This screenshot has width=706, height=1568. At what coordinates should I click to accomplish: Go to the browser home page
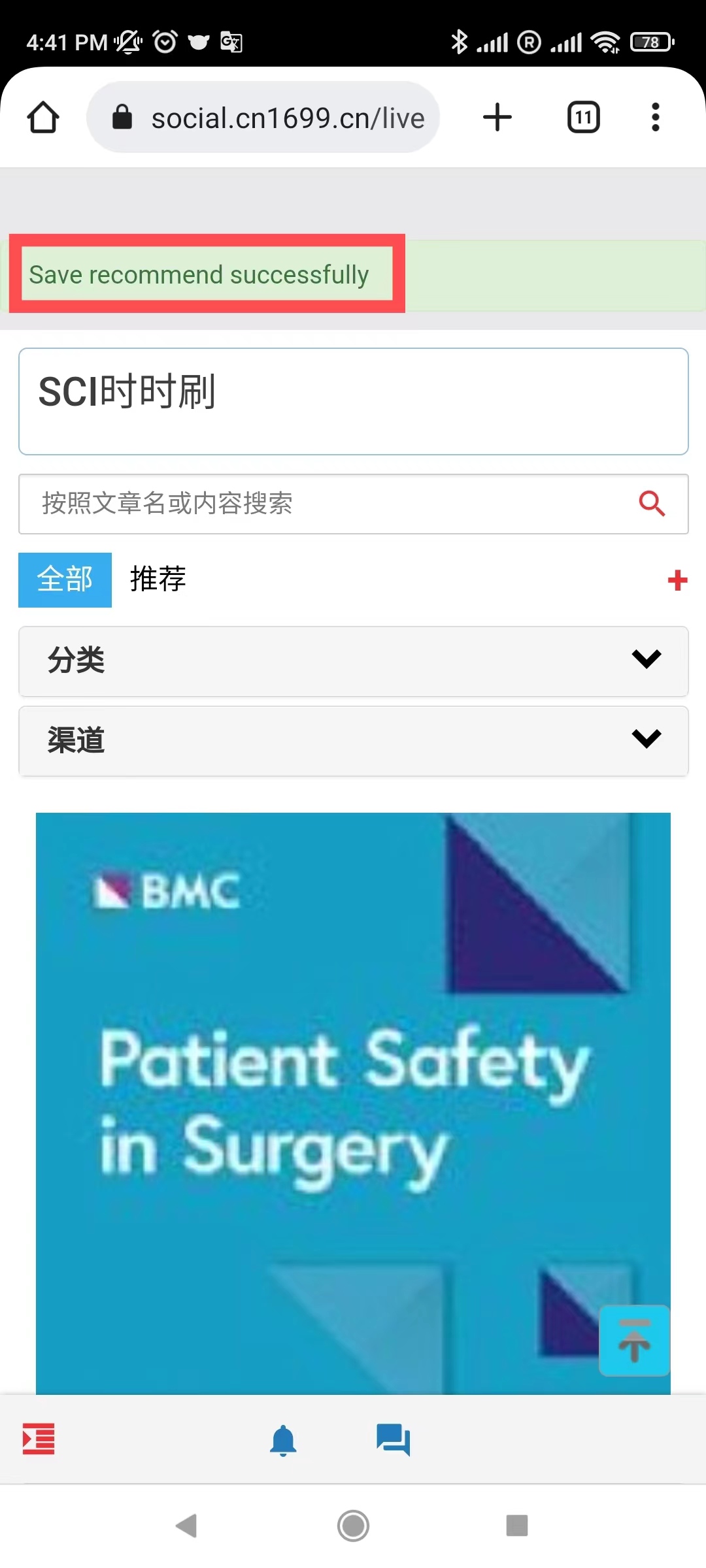click(43, 118)
